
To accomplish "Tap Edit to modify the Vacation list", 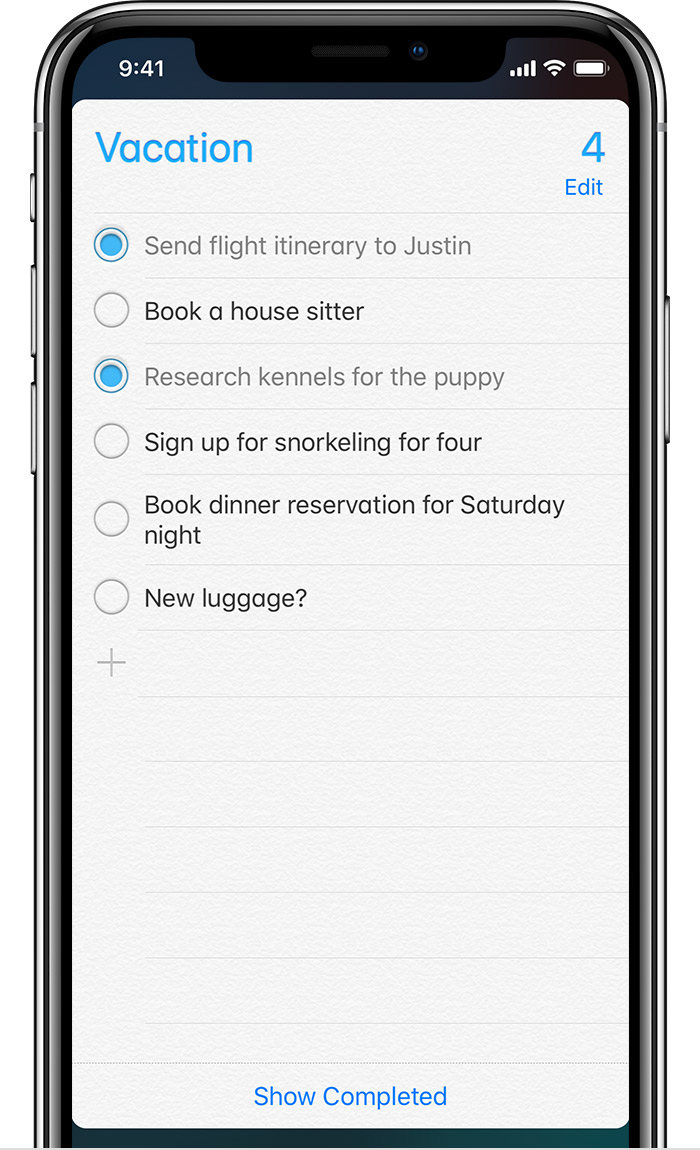I will [x=583, y=187].
